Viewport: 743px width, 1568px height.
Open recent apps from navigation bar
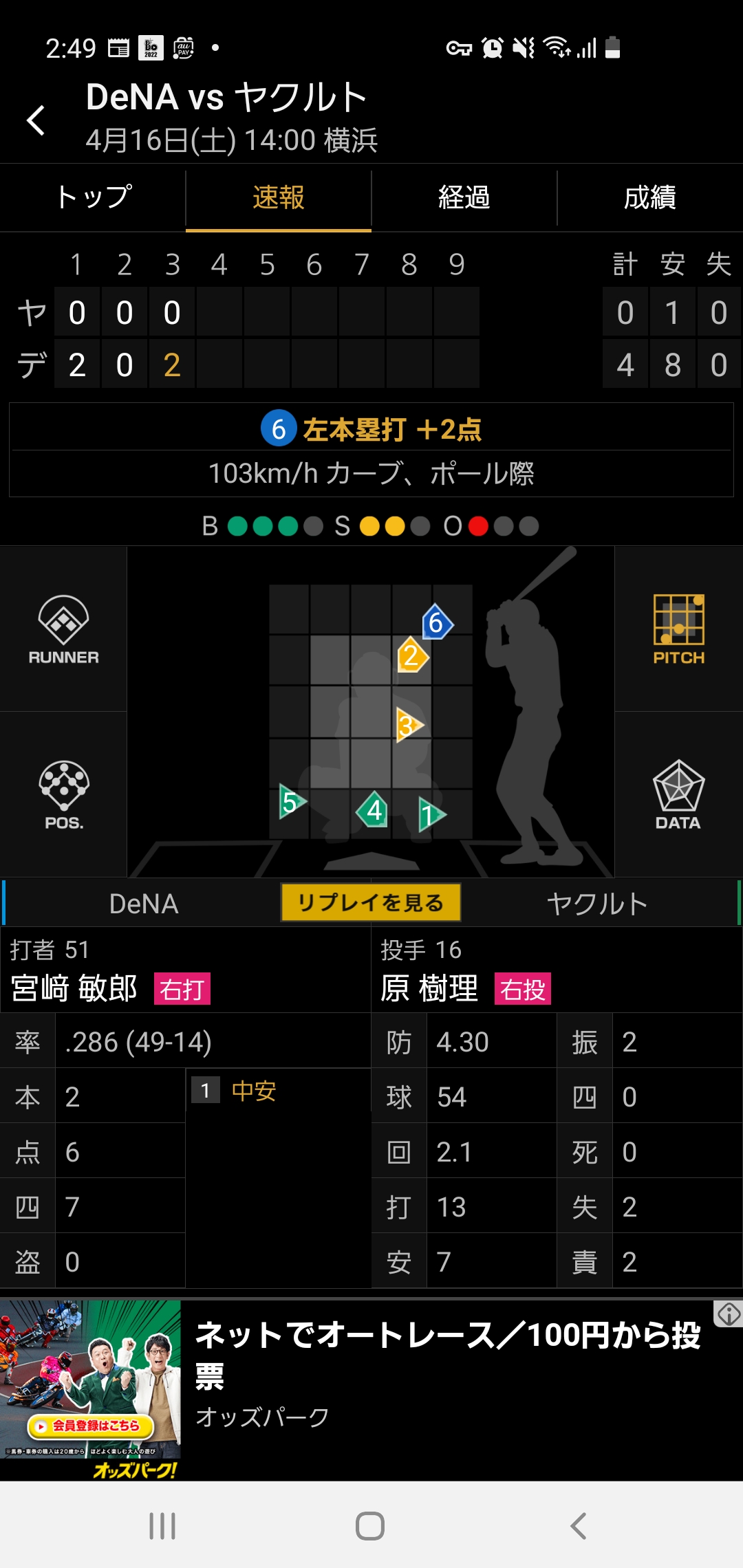point(162,1526)
